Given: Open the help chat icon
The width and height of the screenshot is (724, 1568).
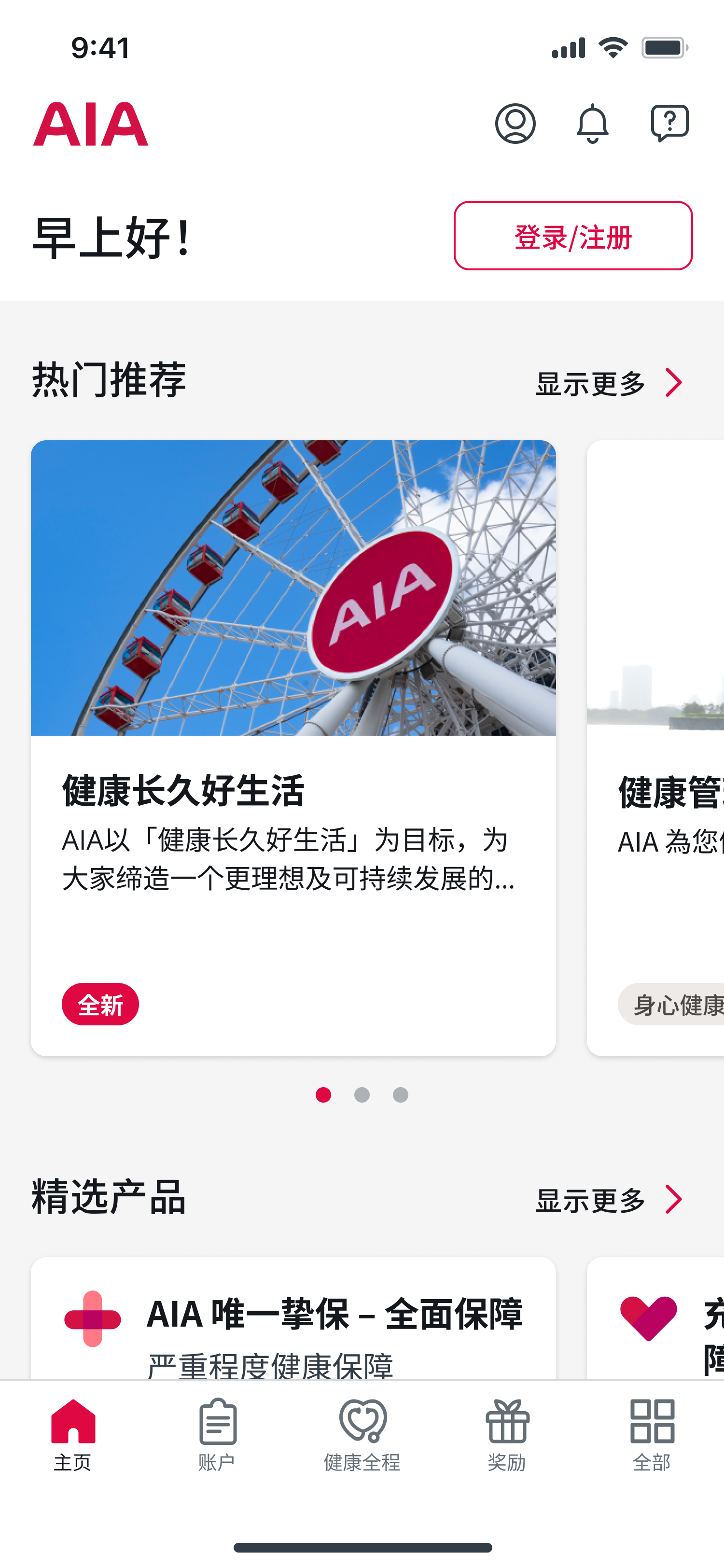Looking at the screenshot, I should [669, 124].
